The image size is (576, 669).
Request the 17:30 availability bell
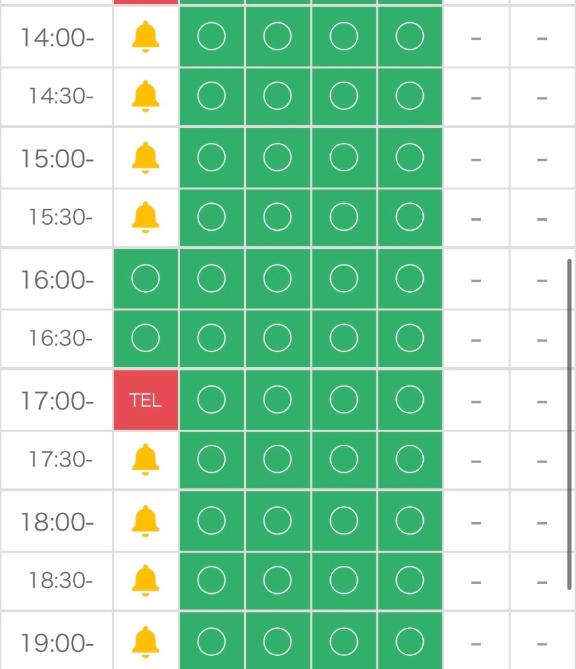pos(145,460)
